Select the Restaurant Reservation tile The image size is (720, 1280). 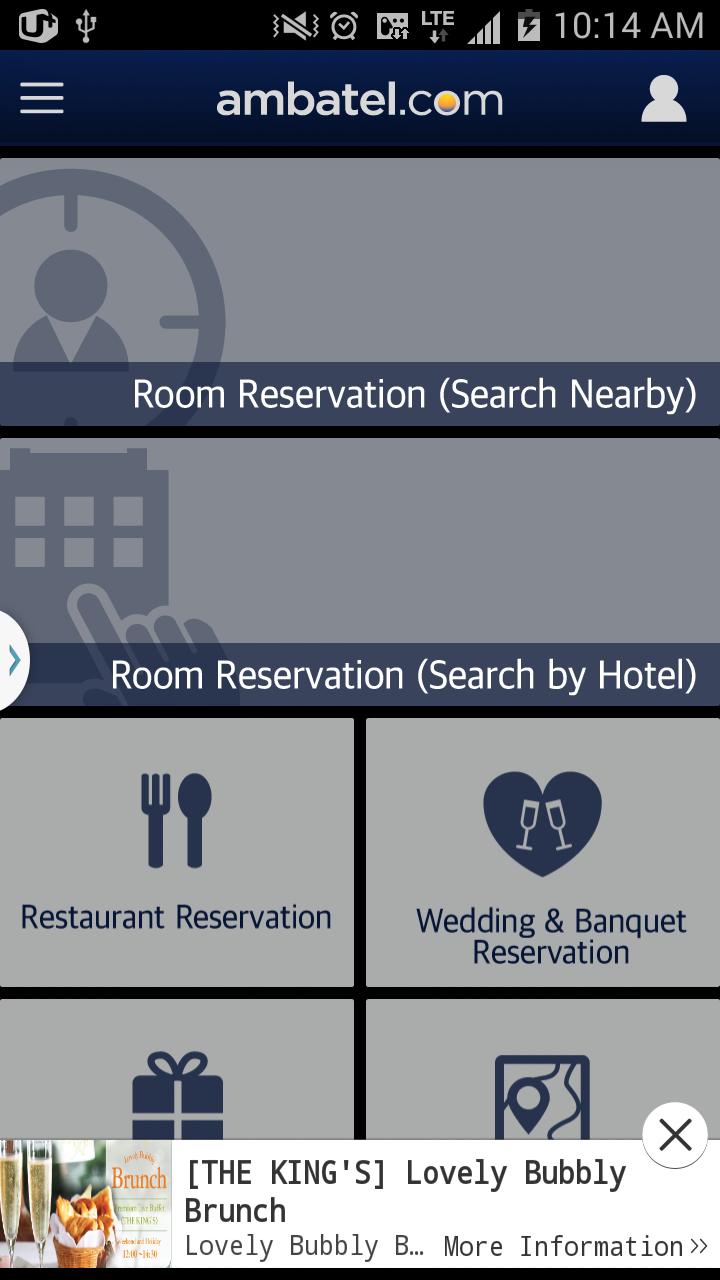[176, 852]
